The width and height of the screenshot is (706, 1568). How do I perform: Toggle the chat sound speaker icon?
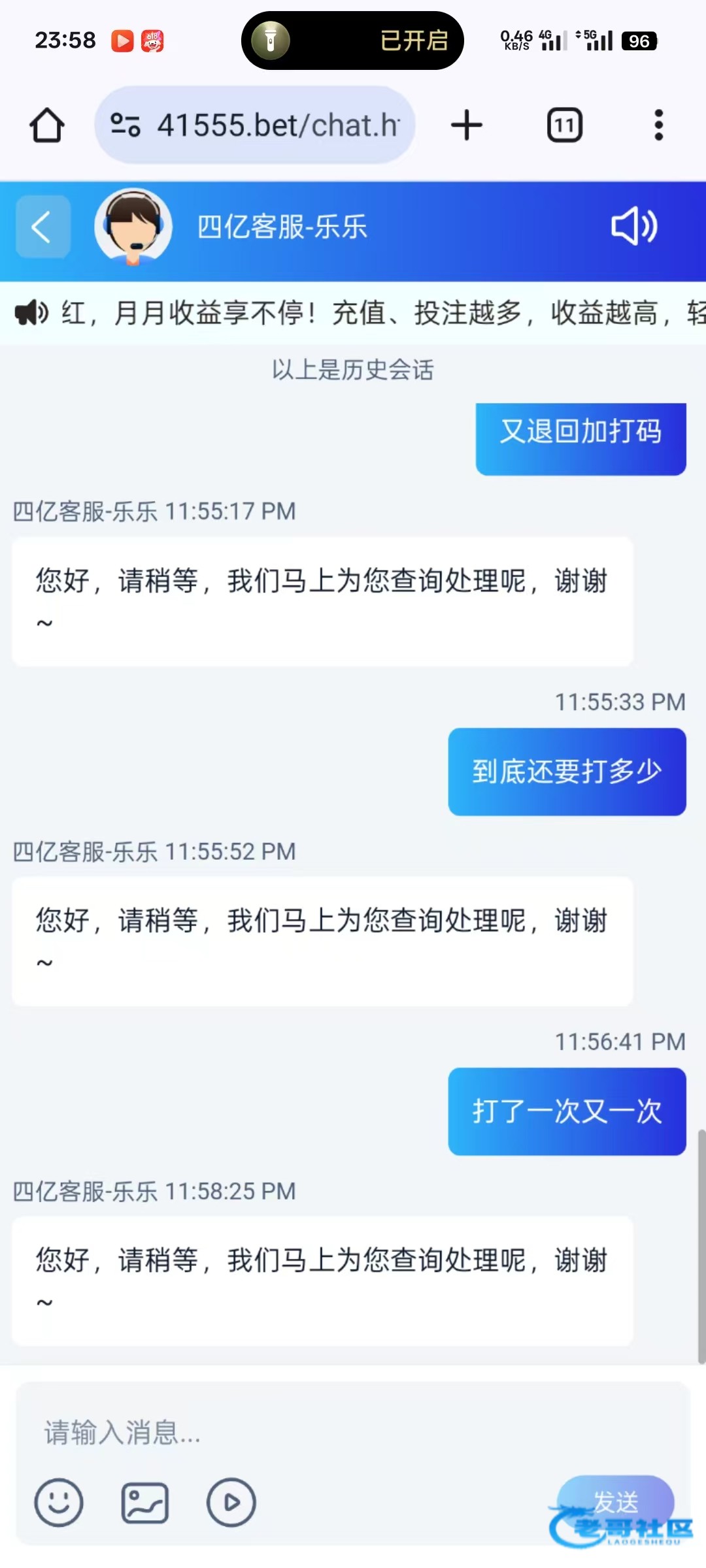coord(633,227)
